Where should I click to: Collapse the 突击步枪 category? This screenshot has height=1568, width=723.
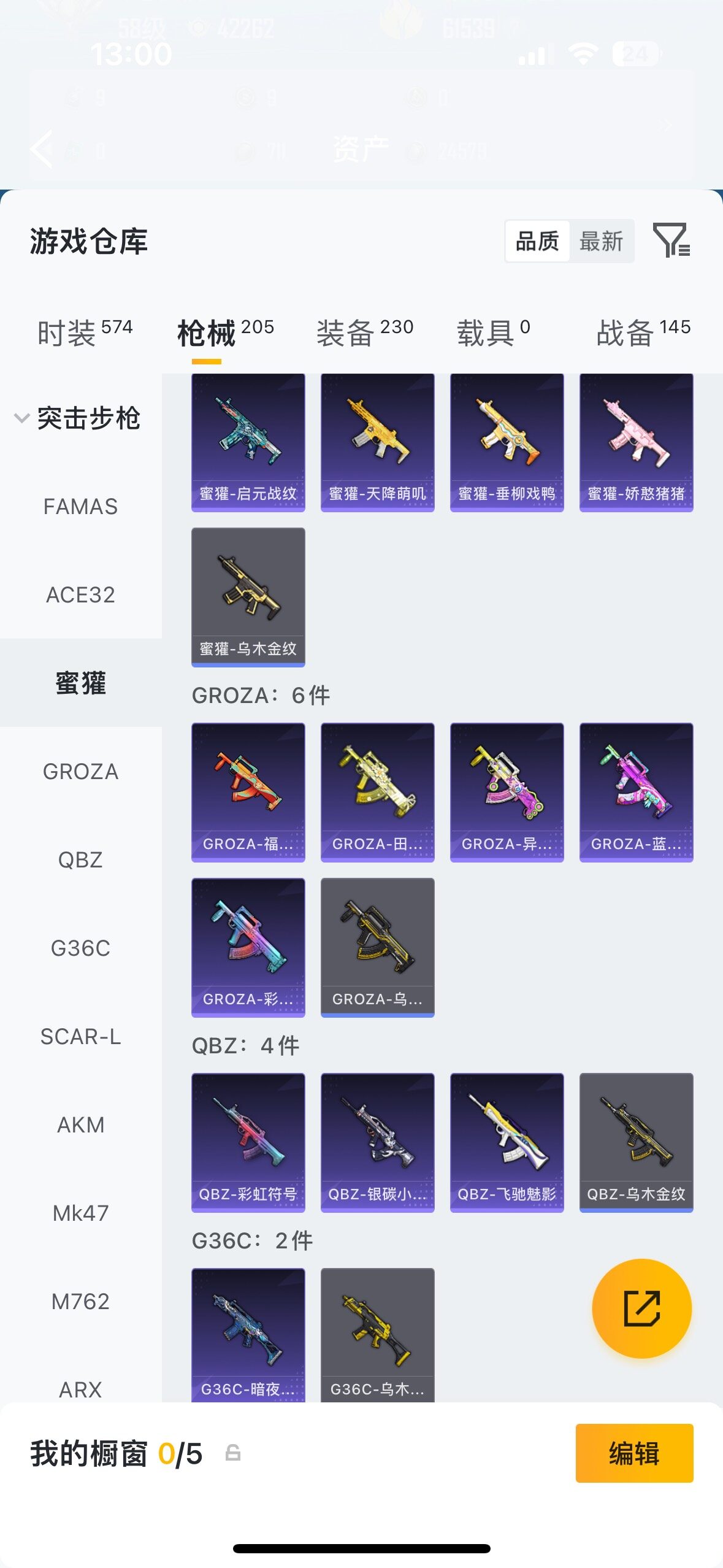pos(80,418)
